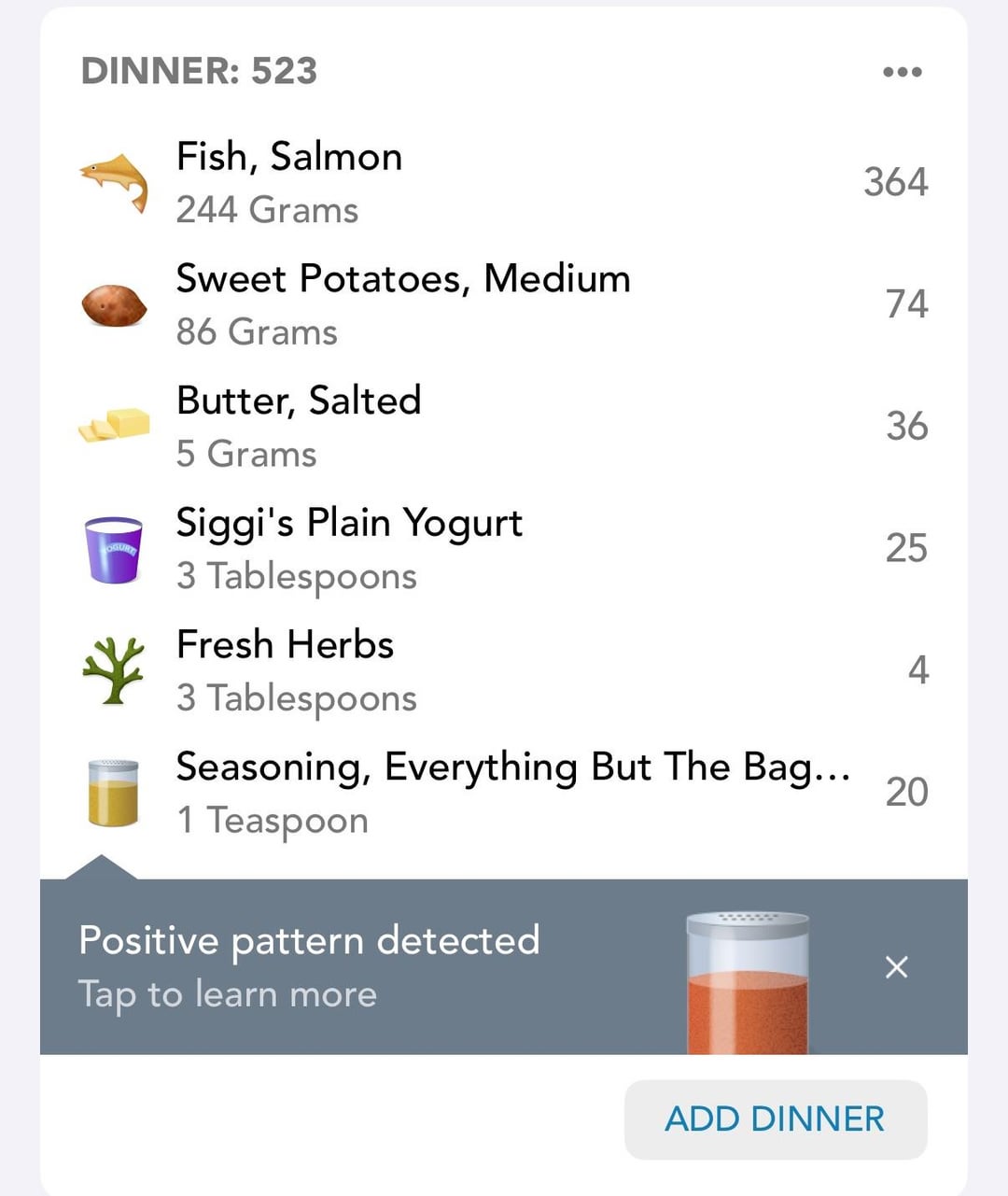Dismiss the Positive pattern detected banner
Viewport: 1008px width, 1196px height.
pos(896,966)
